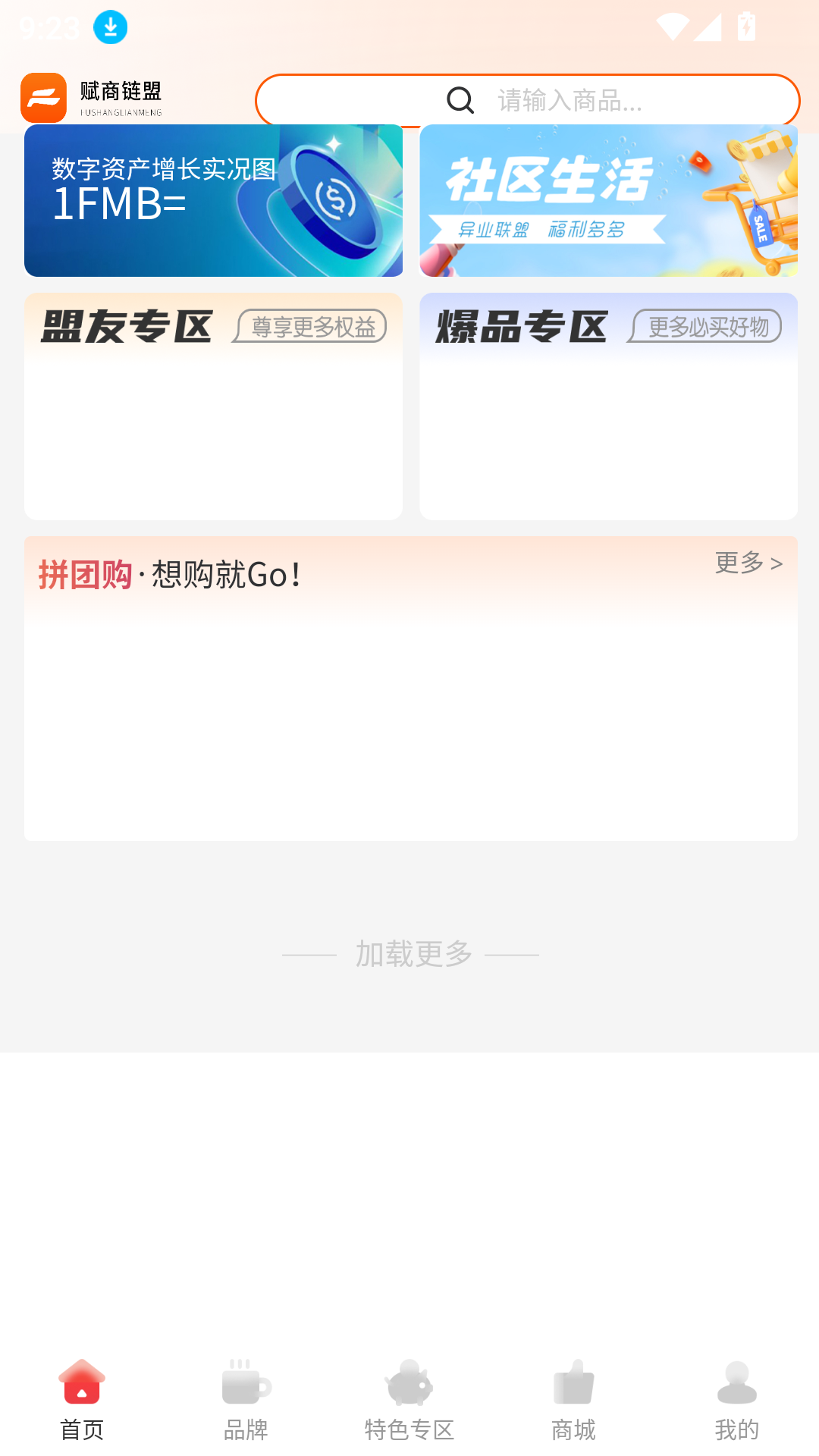Click the battery indicator in the status bar
This screenshot has height=1456, width=819.
pyautogui.click(x=745, y=27)
